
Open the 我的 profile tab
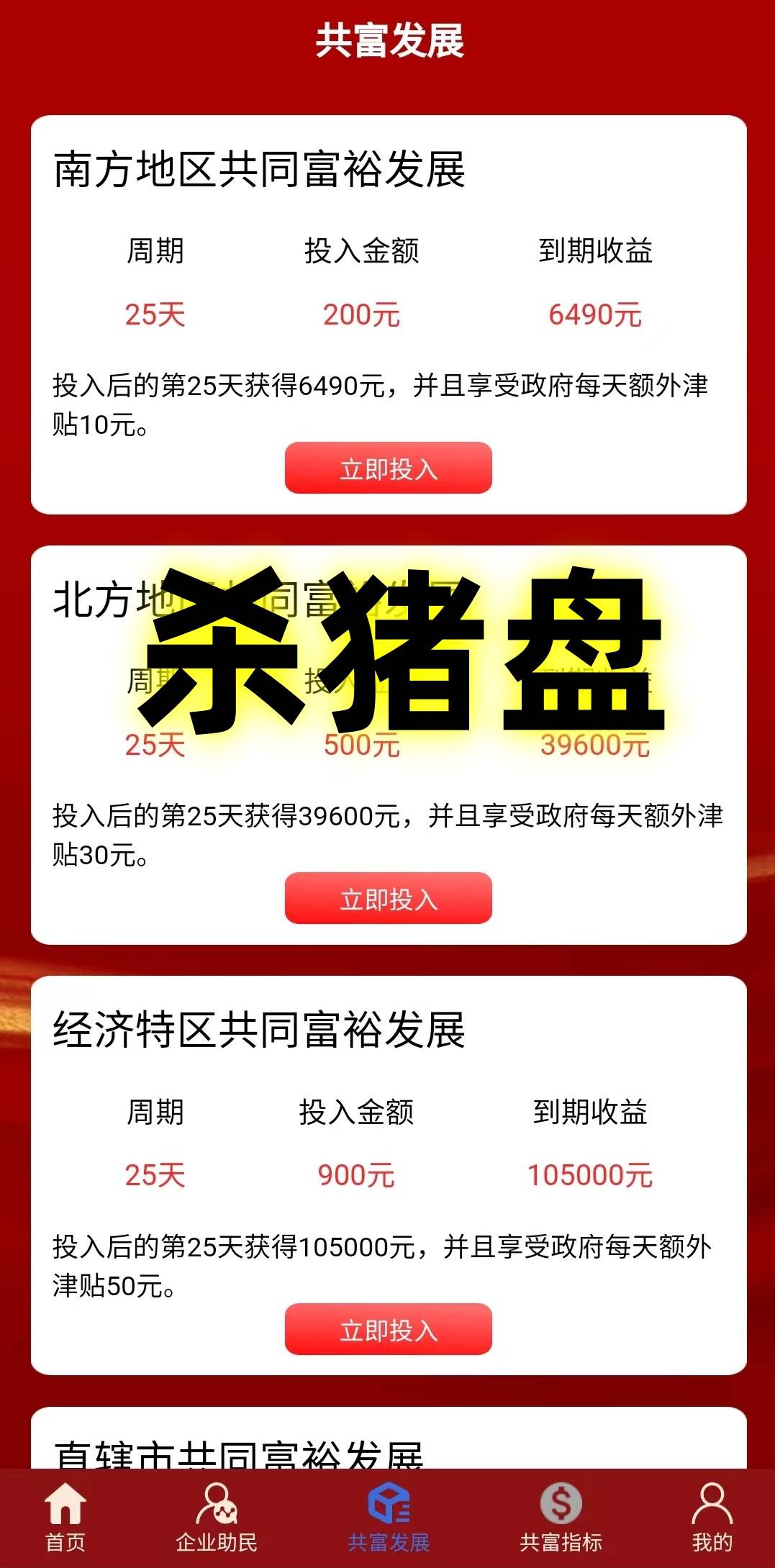click(x=712, y=1516)
